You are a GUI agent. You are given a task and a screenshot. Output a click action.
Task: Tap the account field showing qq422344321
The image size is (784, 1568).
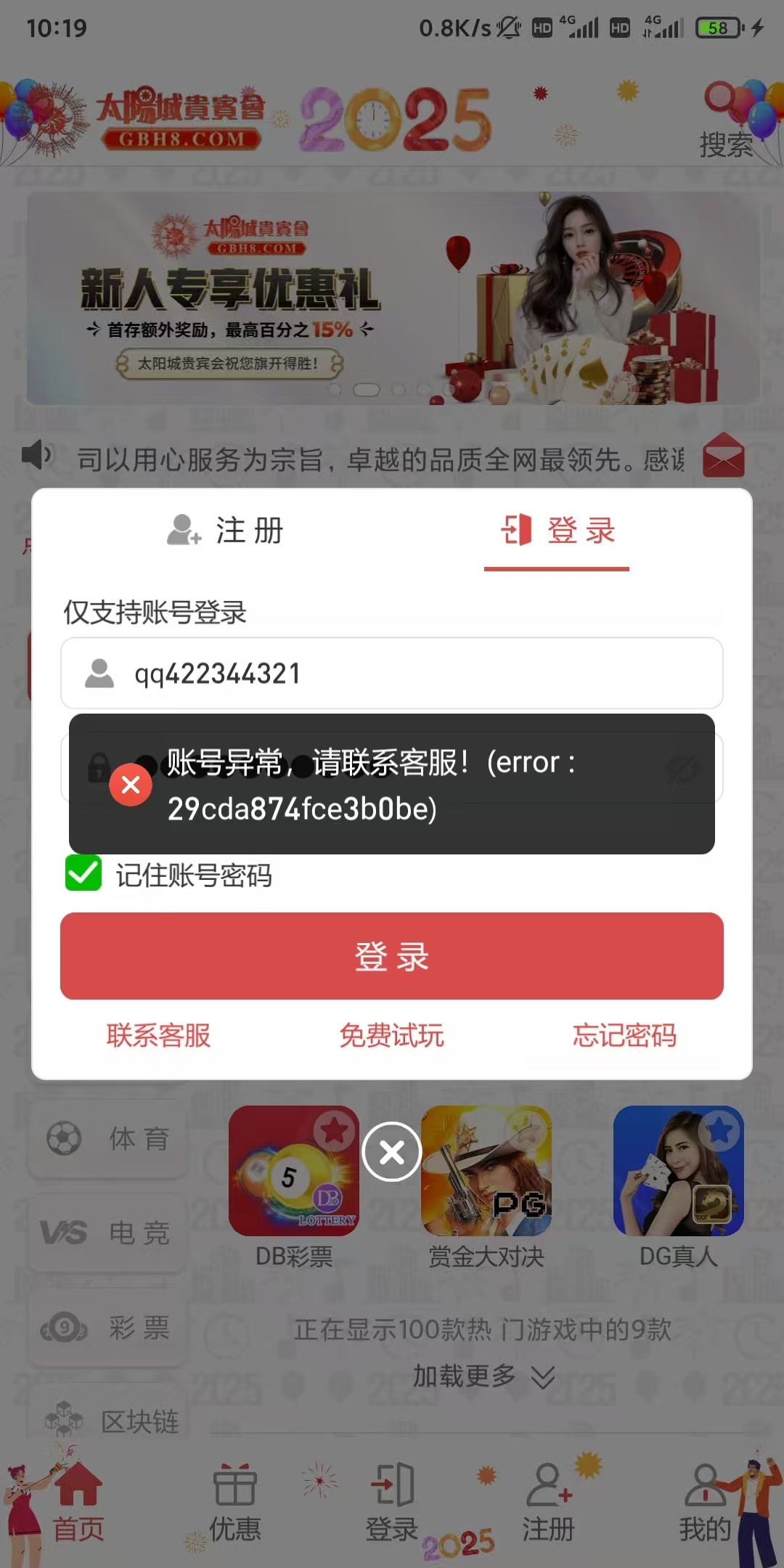click(392, 673)
